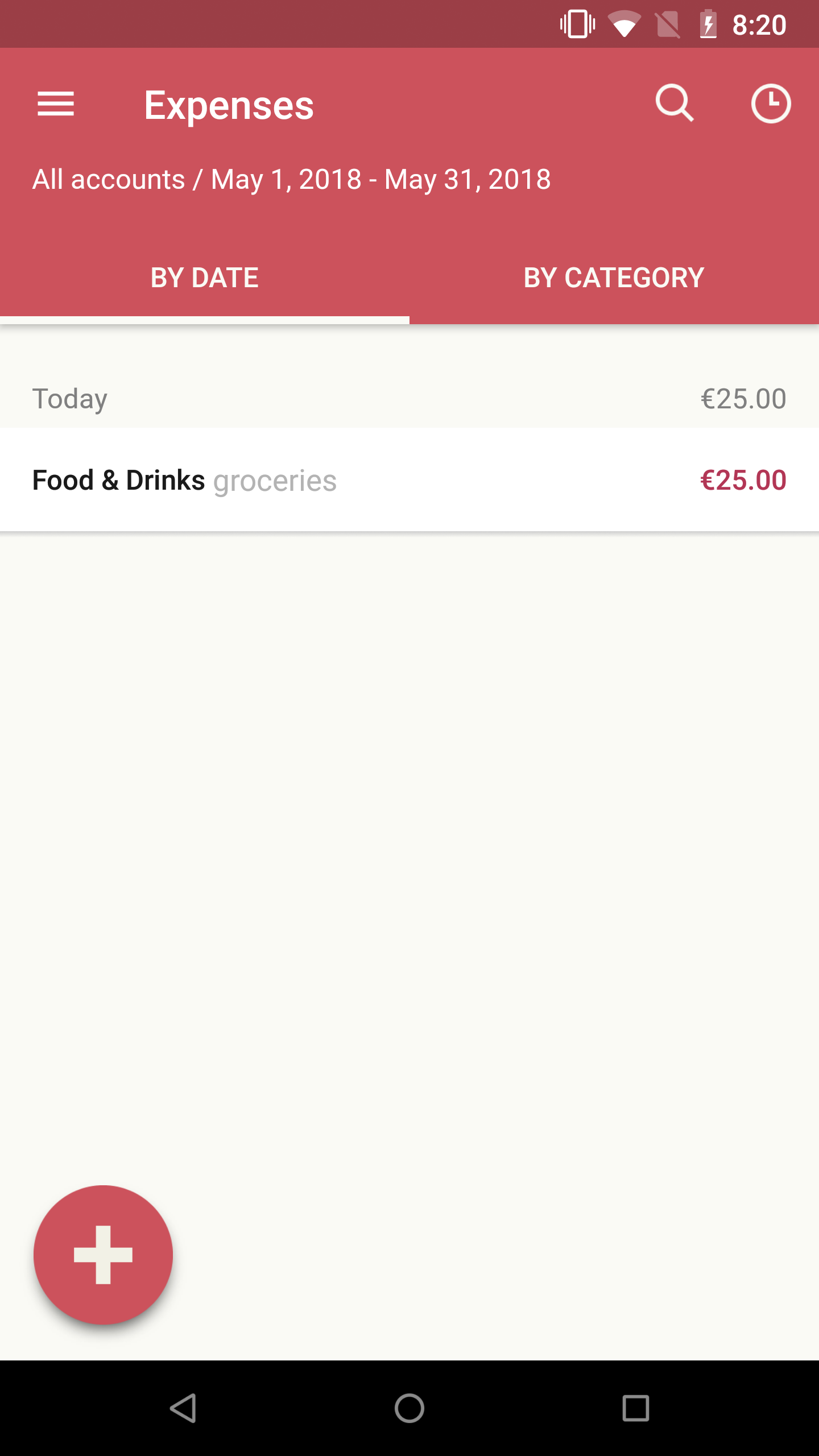
Task: Select the BY DATE tab
Action: [205, 278]
